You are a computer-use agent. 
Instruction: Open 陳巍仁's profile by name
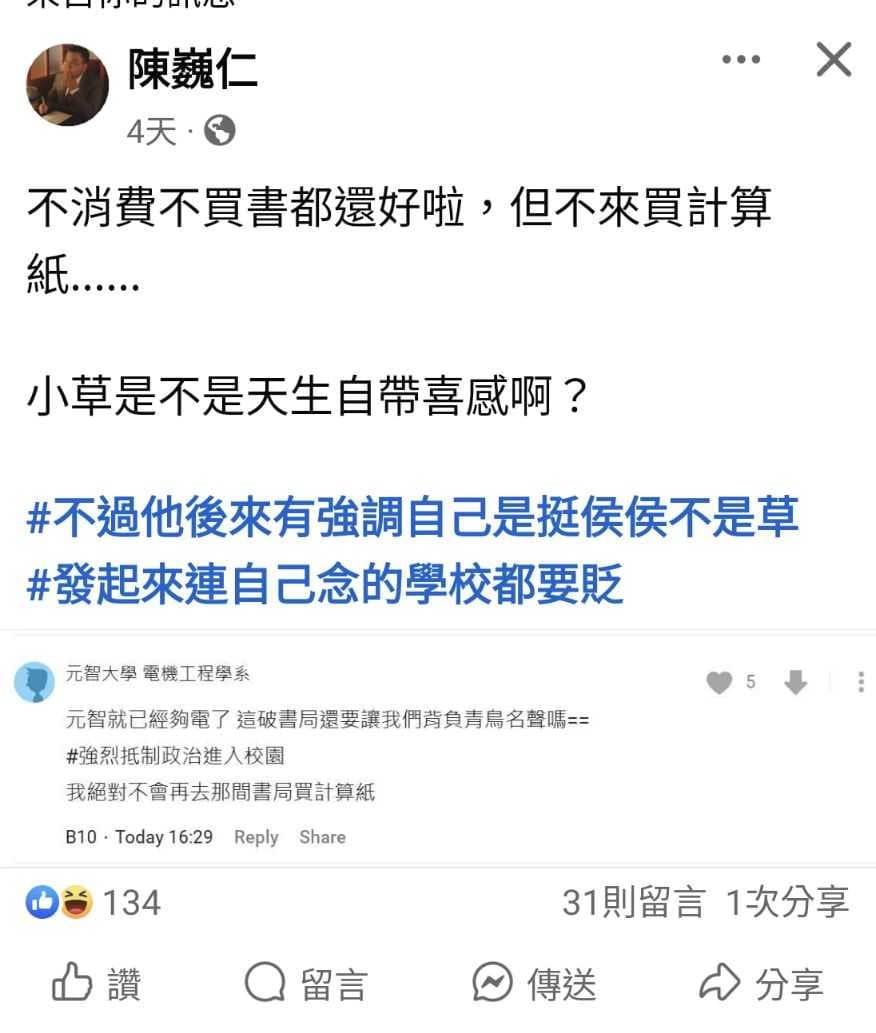[x=192, y=69]
